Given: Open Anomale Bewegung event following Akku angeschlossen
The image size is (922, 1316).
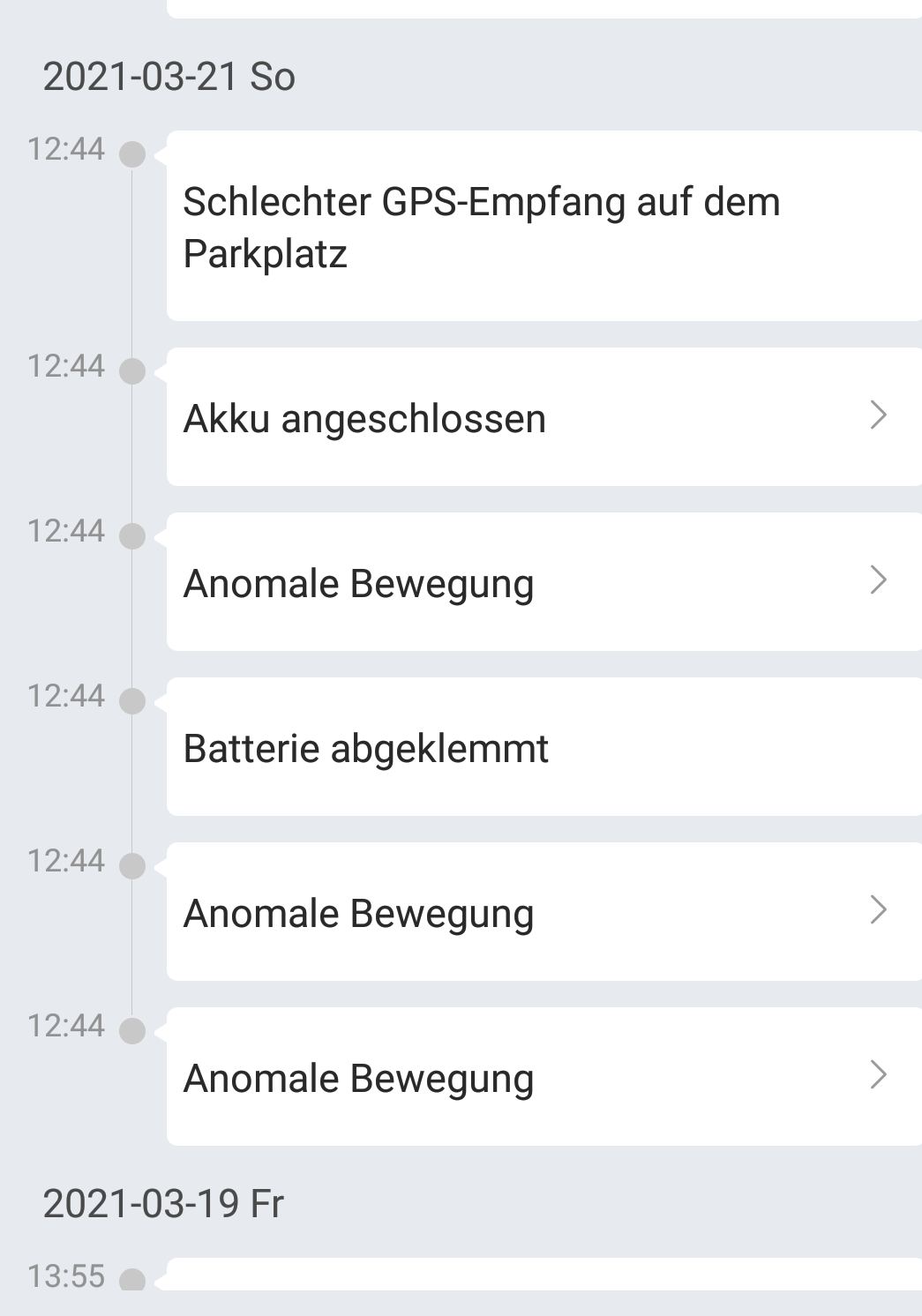Looking at the screenshot, I should click(x=543, y=582).
